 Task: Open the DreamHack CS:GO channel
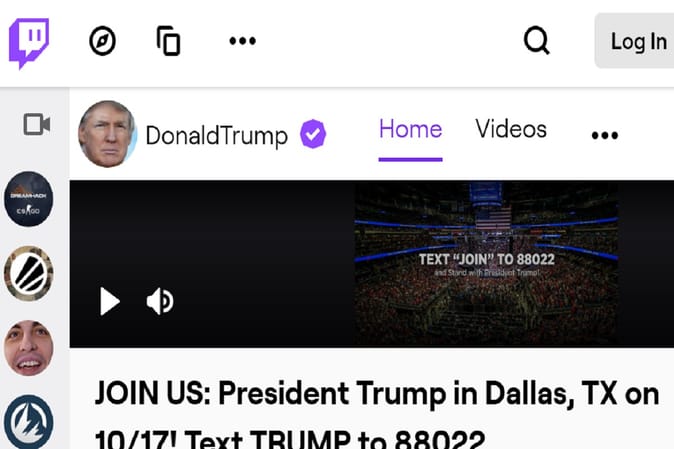(29, 199)
